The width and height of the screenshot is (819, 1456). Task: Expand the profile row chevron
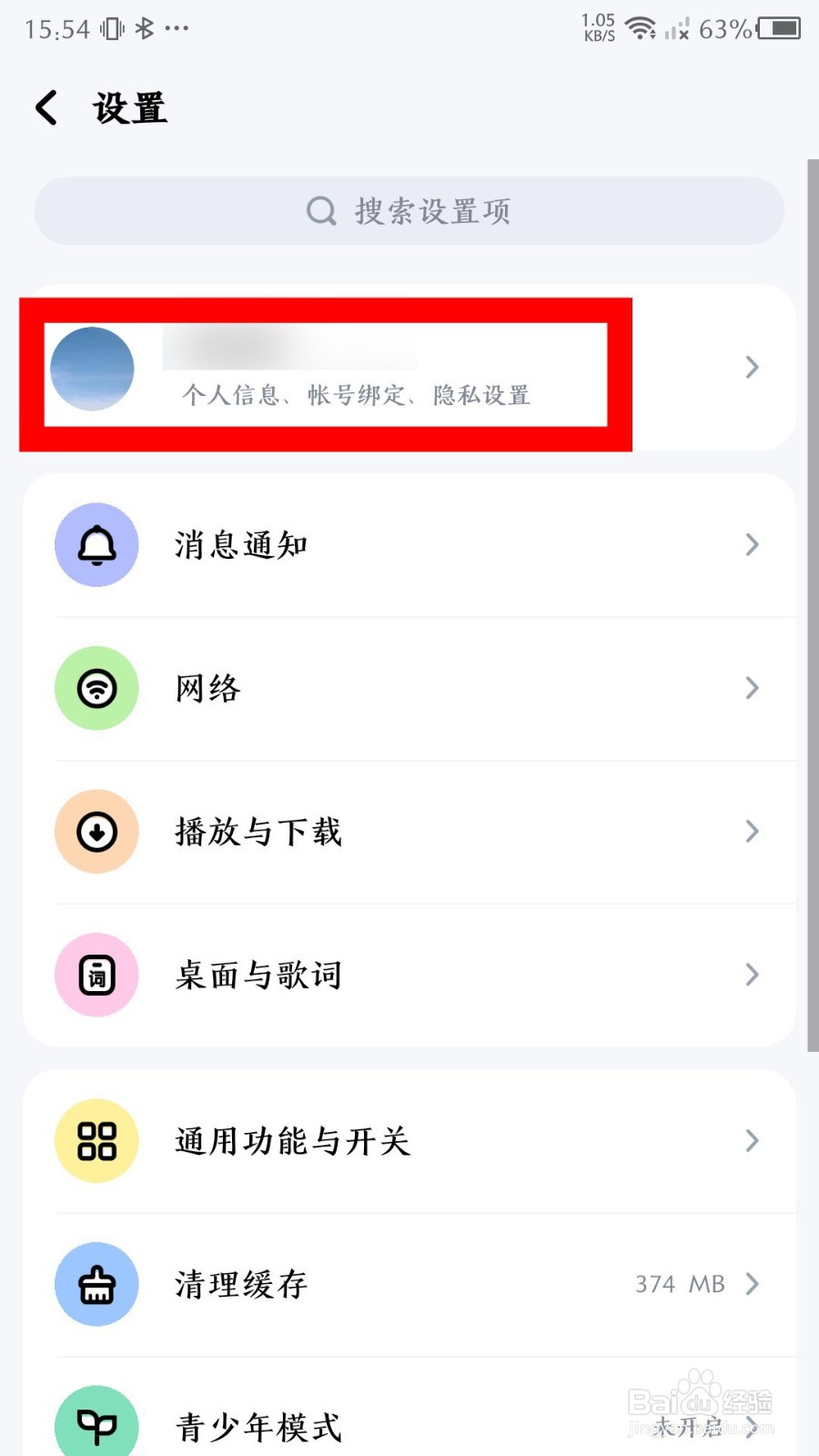(x=752, y=368)
